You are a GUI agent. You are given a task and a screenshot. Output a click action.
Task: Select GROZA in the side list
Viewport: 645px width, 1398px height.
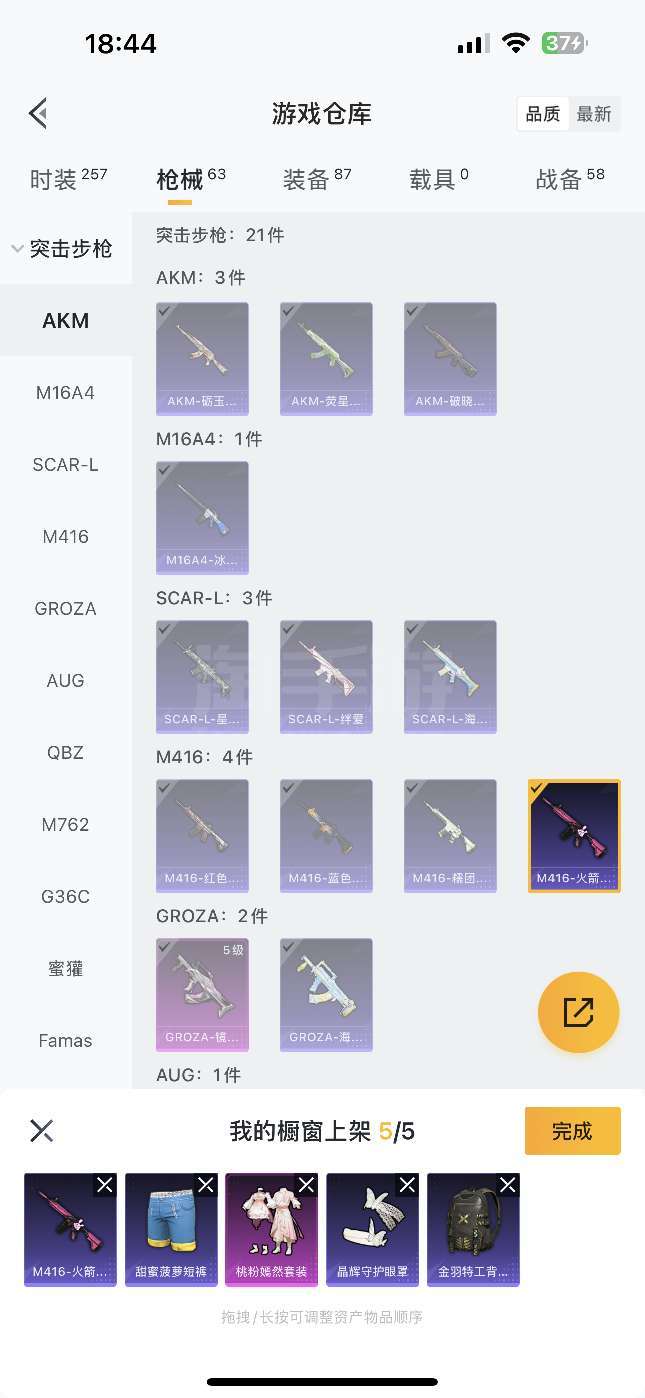click(x=65, y=609)
